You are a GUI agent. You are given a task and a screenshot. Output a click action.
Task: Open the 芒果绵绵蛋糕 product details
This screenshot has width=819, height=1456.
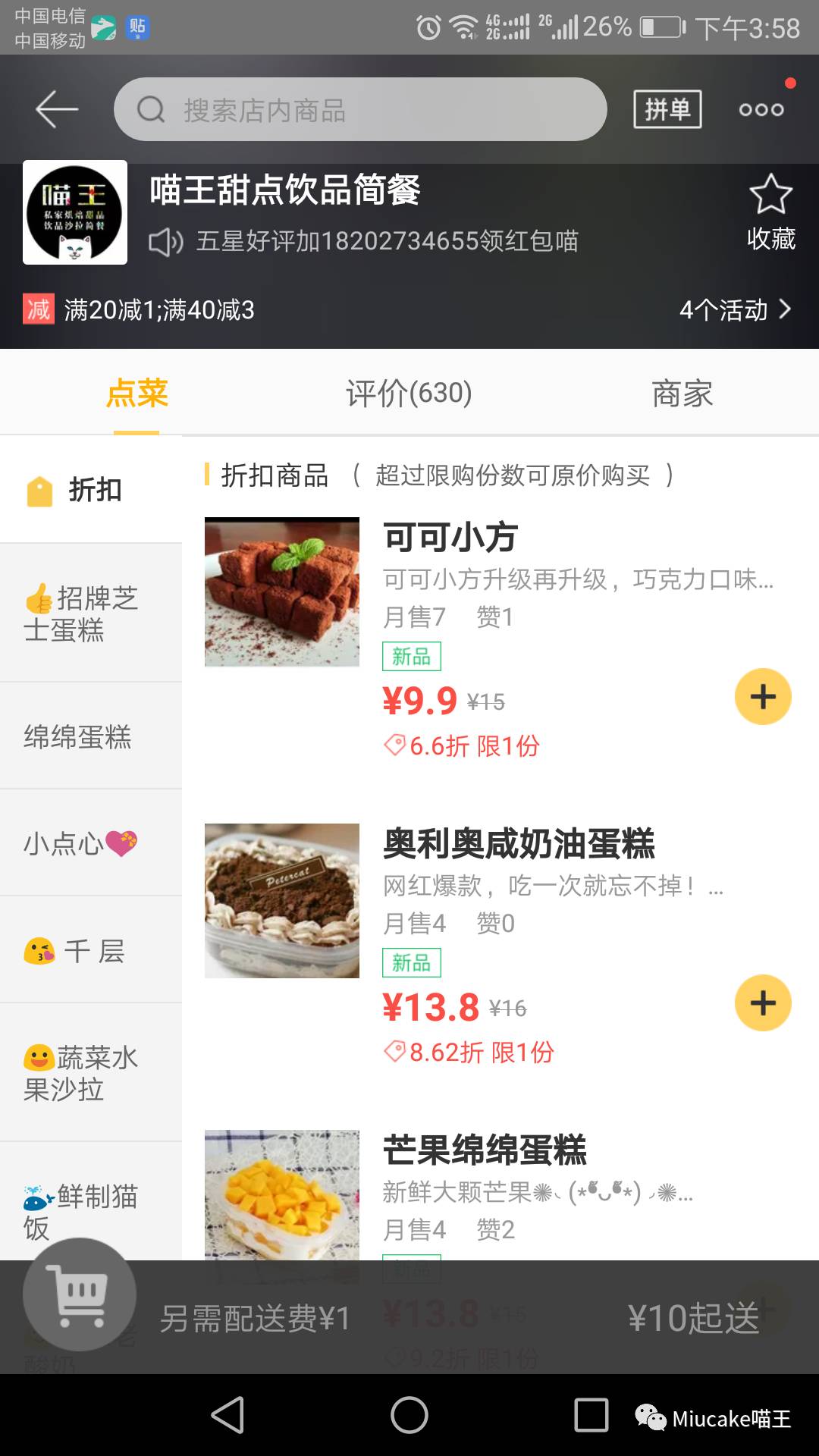(485, 1150)
